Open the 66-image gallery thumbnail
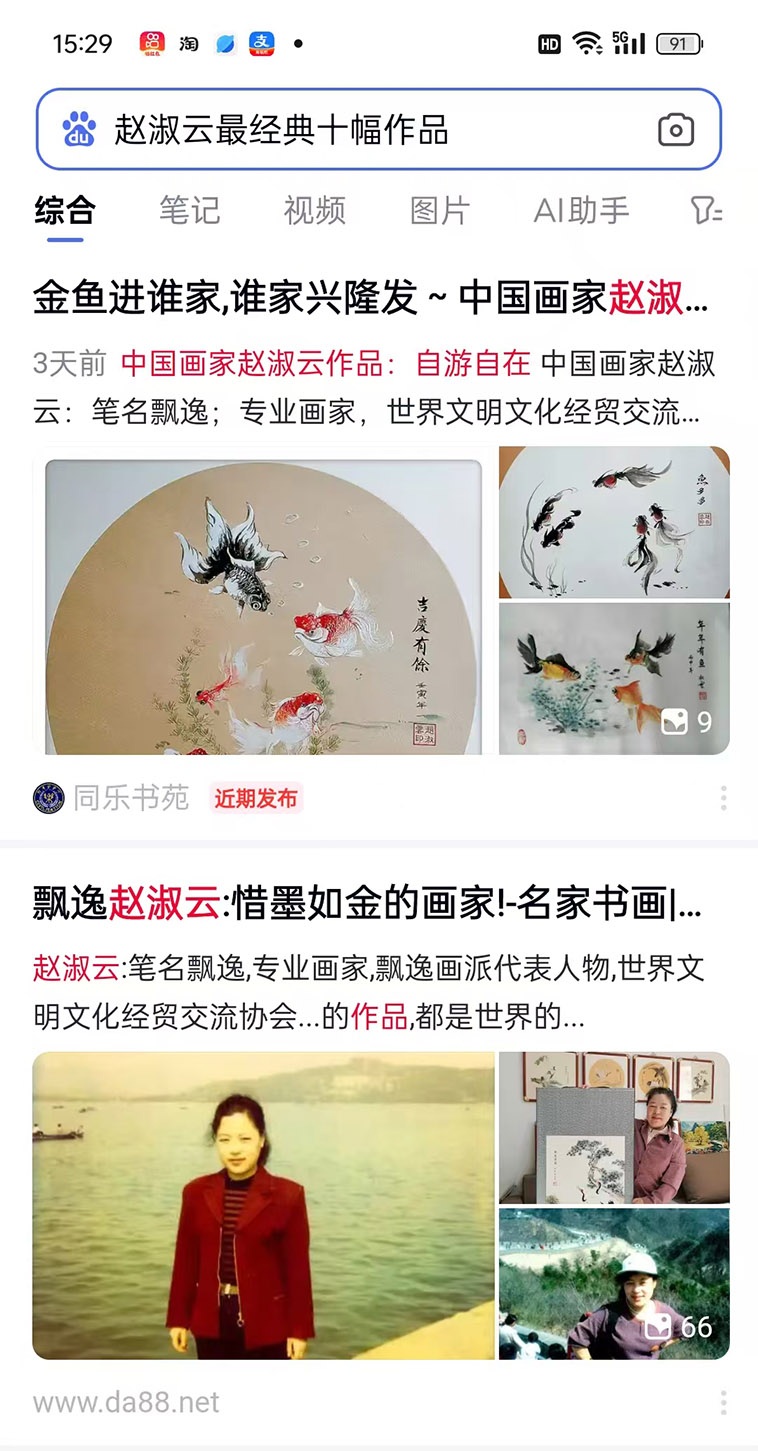 (614, 1284)
